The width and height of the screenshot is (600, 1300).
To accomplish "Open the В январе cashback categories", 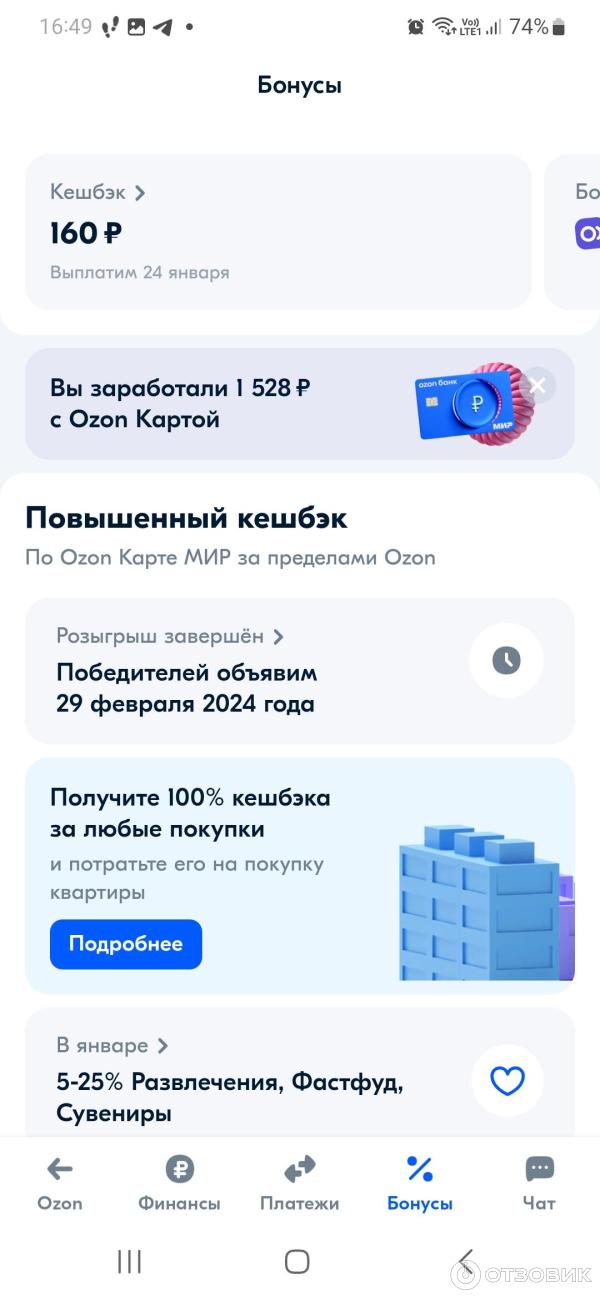I will click(112, 1046).
